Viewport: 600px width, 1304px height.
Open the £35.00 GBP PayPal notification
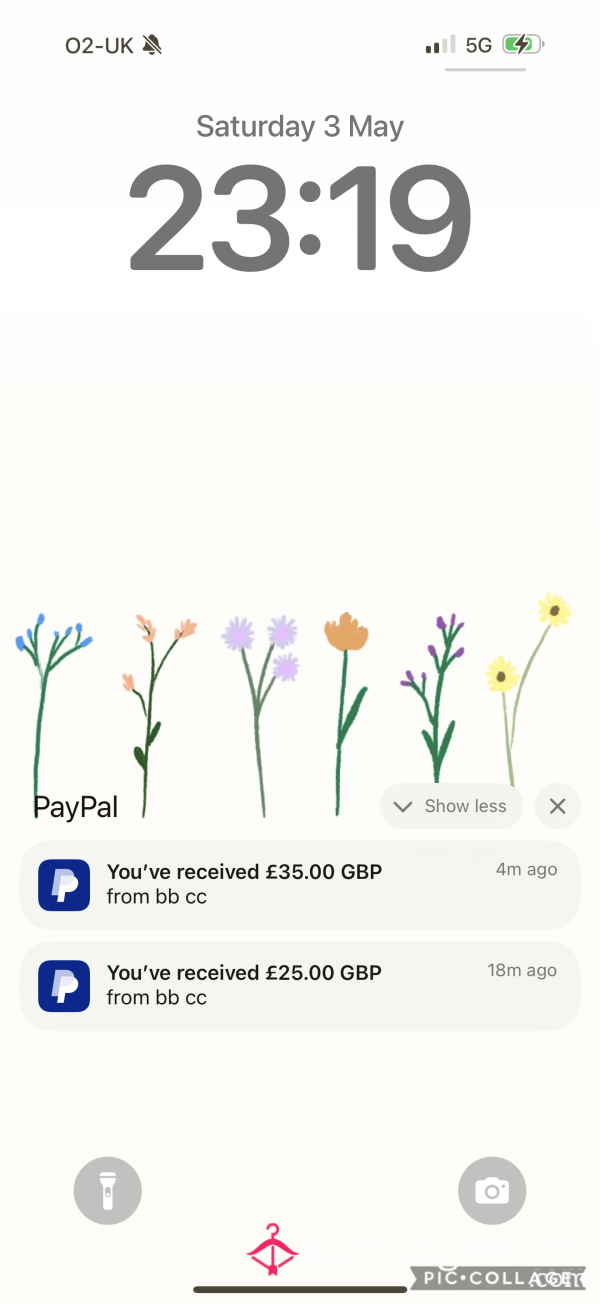tap(300, 885)
